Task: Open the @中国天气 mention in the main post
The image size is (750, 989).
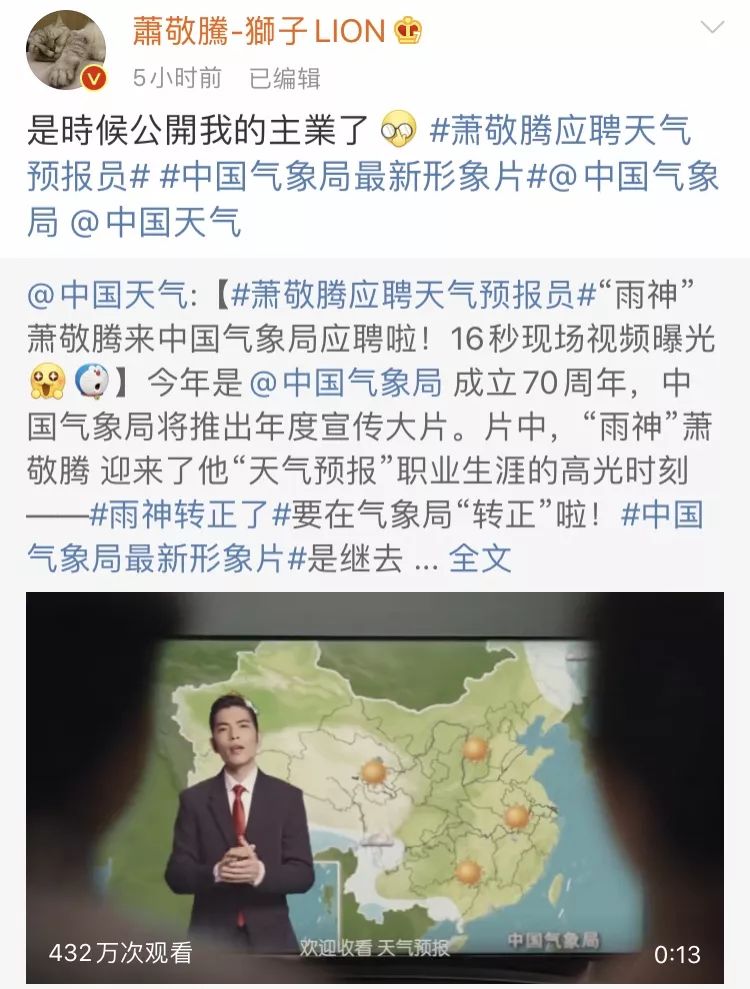Action: click(x=155, y=222)
